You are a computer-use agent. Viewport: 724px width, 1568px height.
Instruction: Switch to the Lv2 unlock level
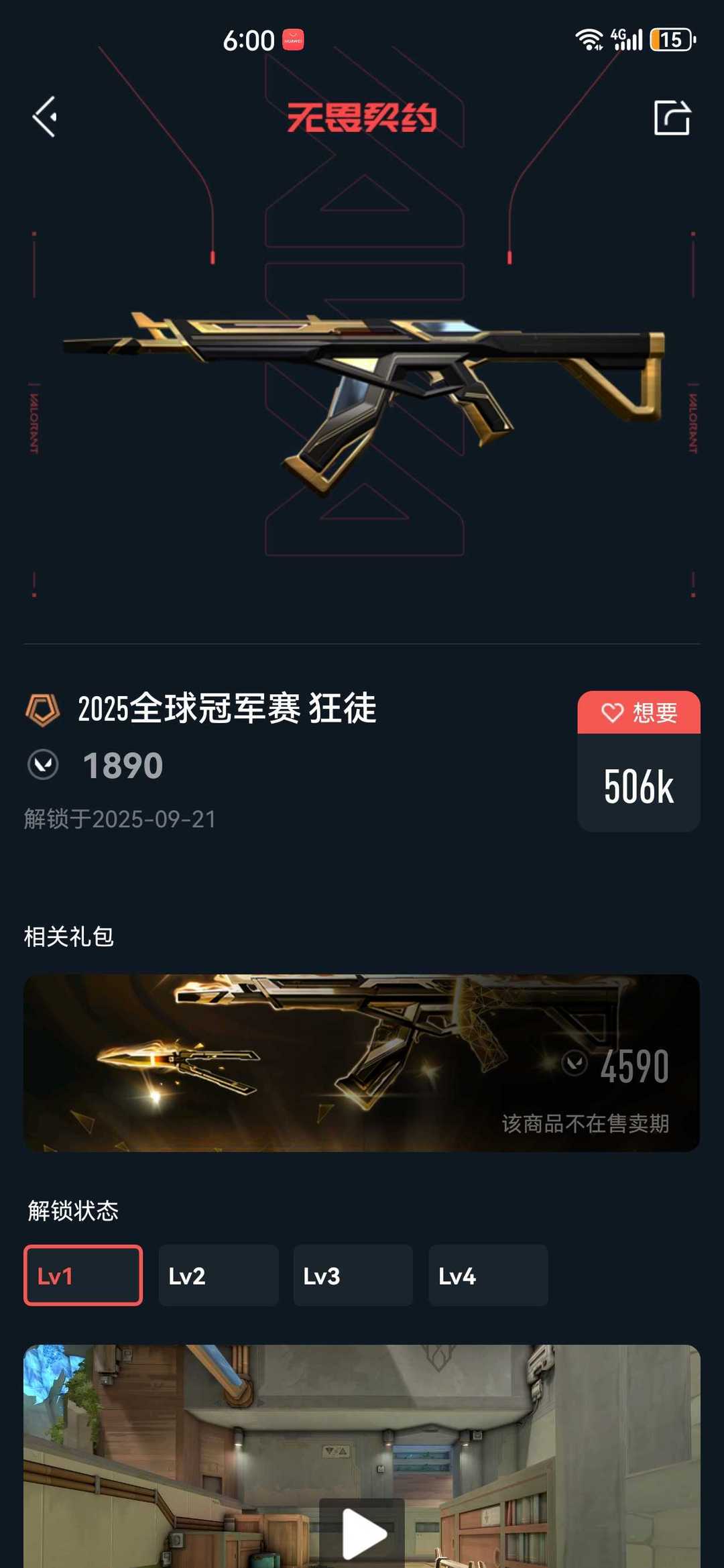coord(218,1276)
